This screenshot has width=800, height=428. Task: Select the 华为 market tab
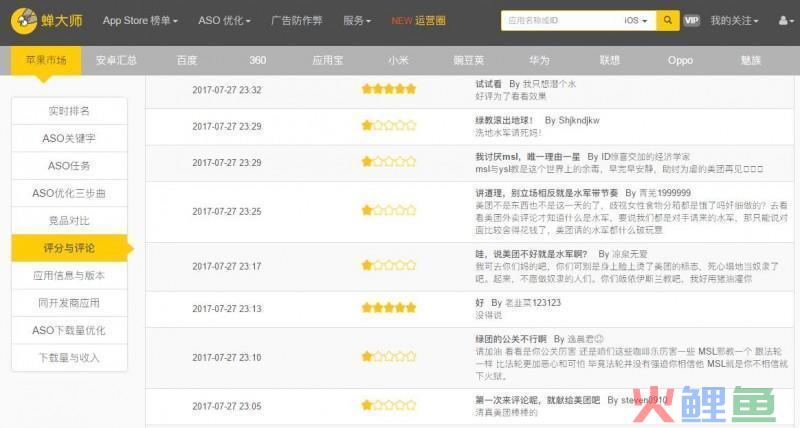[x=539, y=60]
